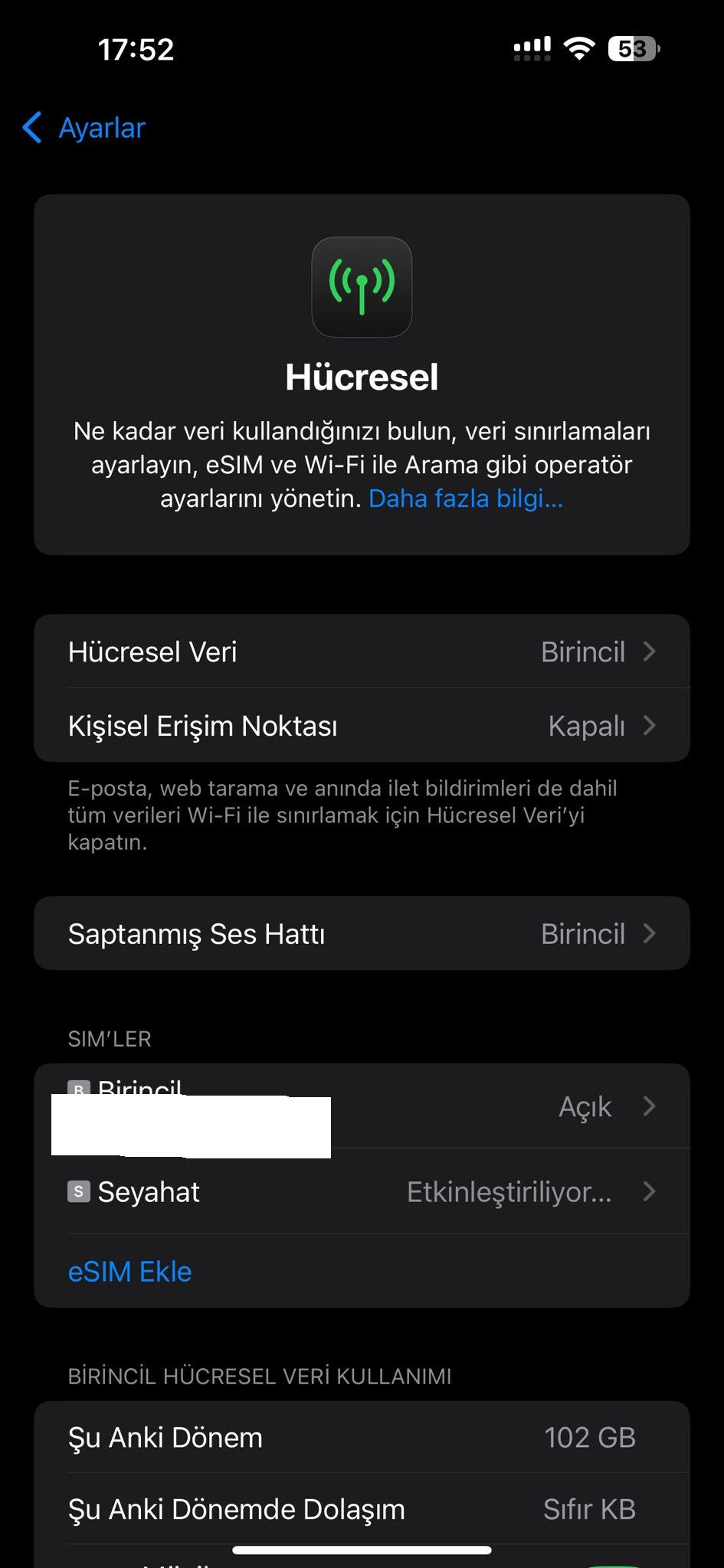Open the Daha fazla bilgi link

tap(466, 498)
